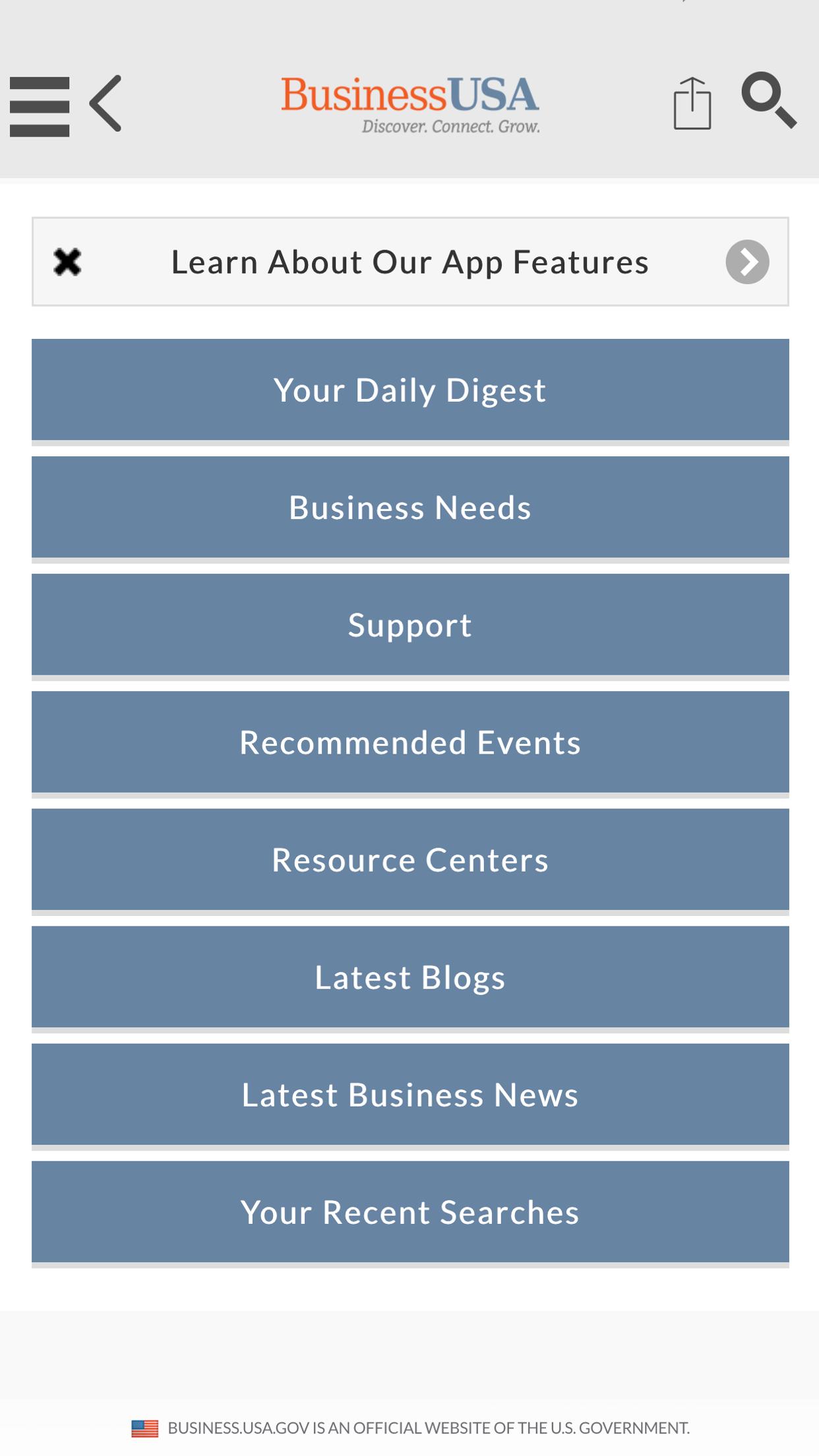Screen dimensions: 819x1456
Task: Expand the Learn About Our App Features chevron
Action: (x=746, y=261)
